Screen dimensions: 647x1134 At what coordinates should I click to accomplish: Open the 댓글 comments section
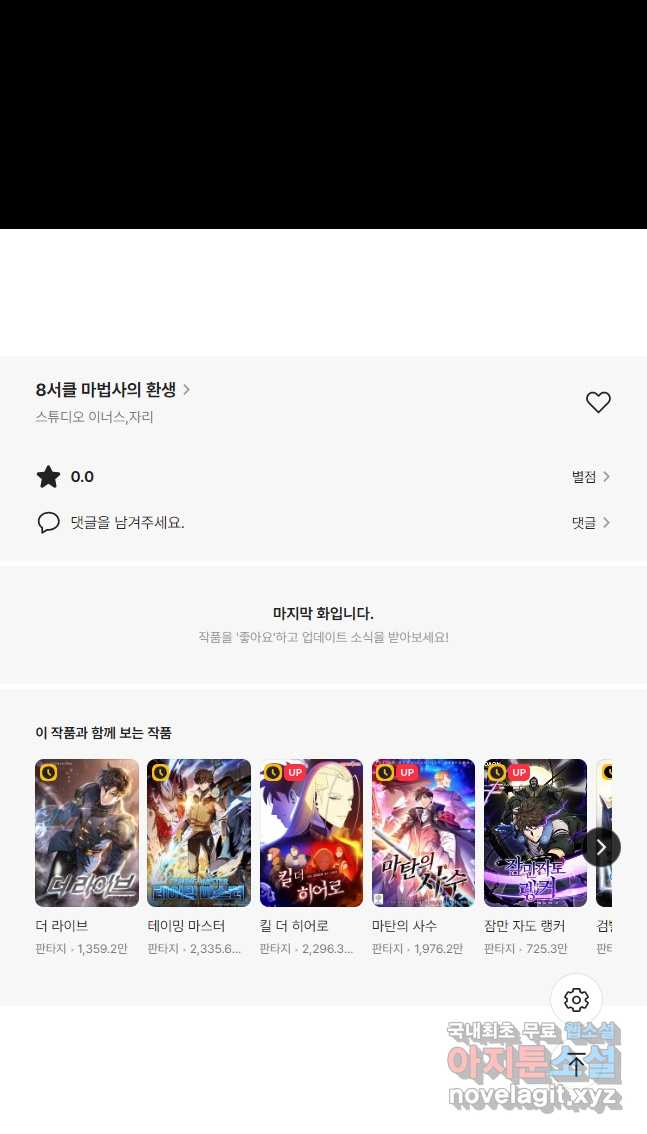coord(590,523)
